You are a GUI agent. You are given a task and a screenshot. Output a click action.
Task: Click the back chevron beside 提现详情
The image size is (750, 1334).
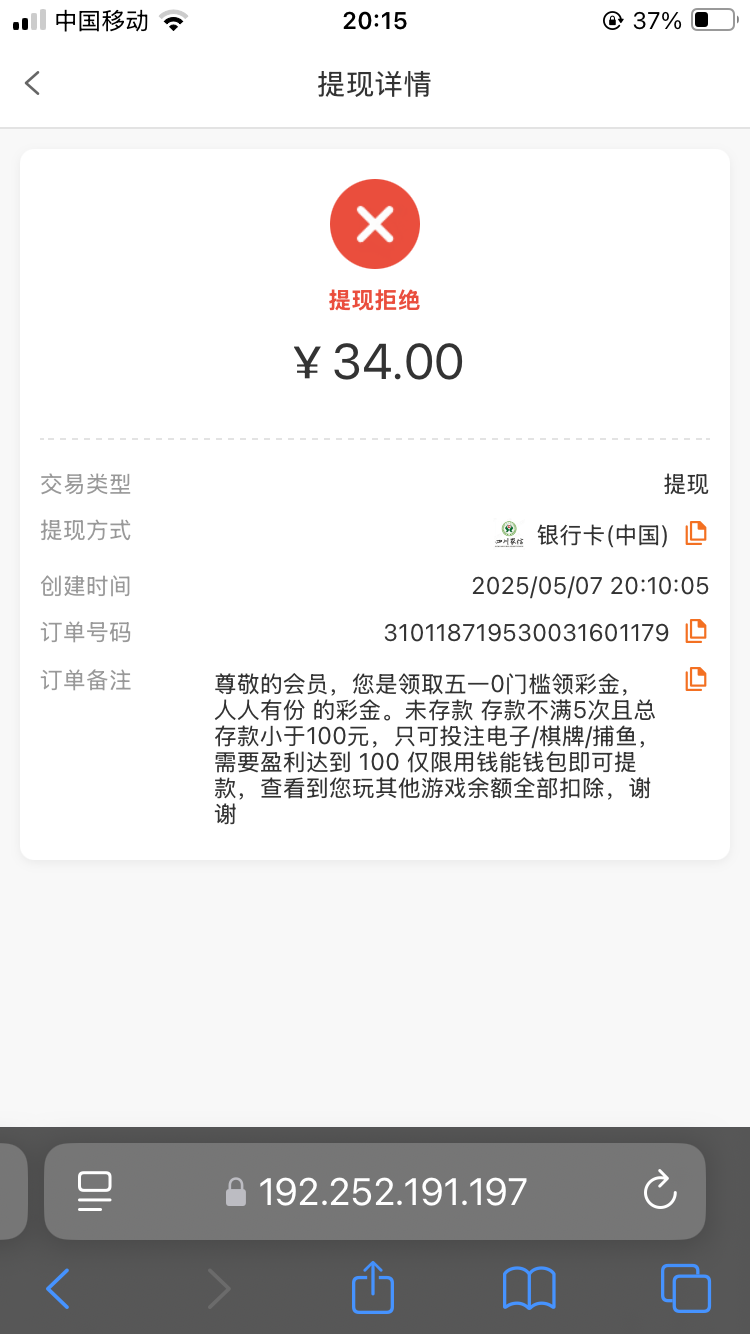tap(32, 84)
